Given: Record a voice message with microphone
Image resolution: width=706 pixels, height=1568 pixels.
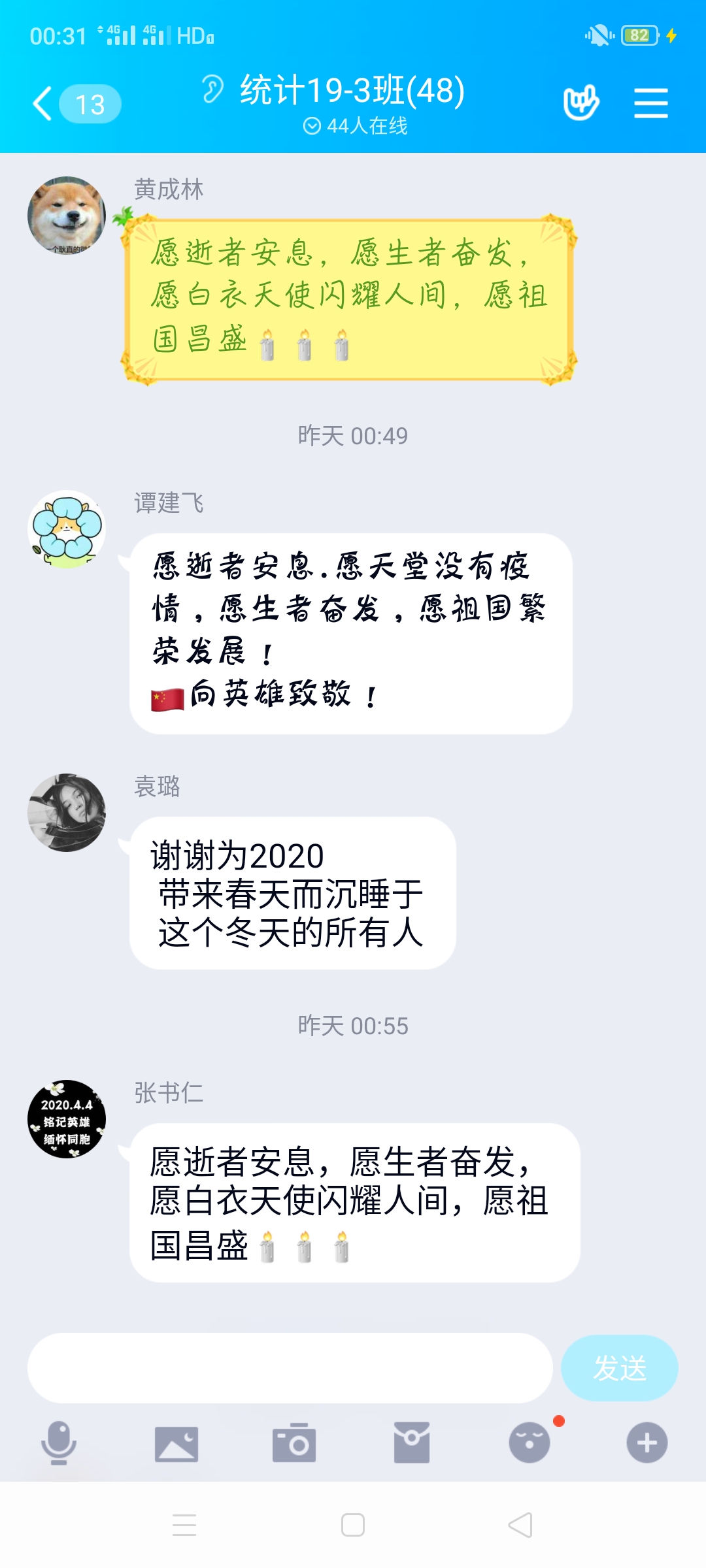Looking at the screenshot, I should (59, 1442).
